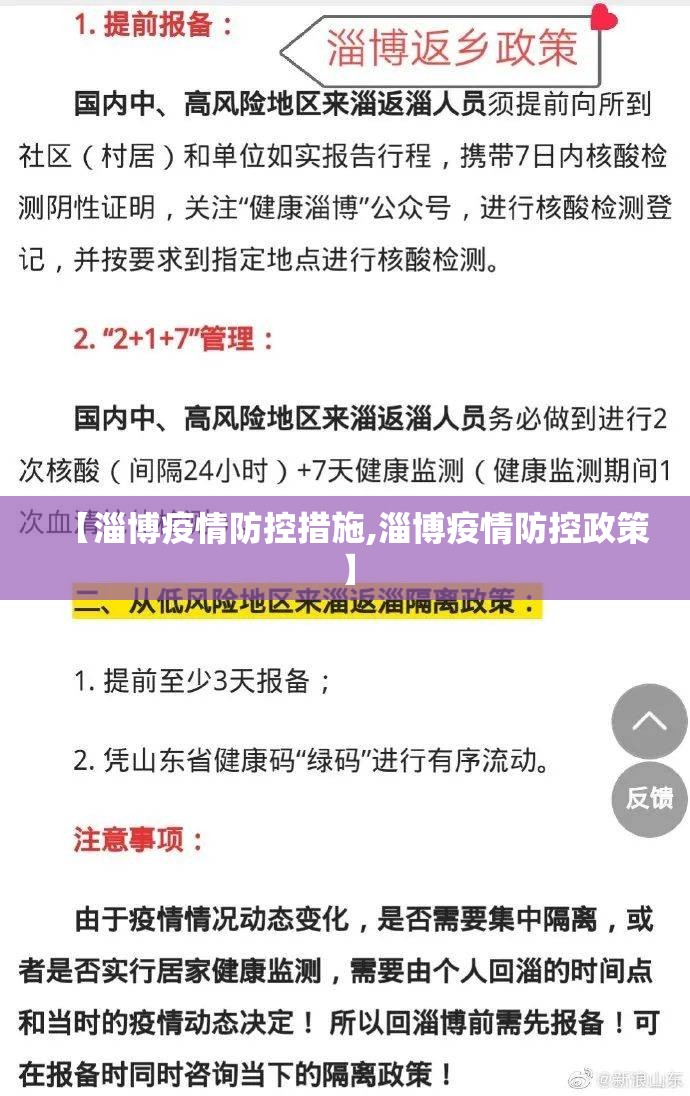Open the 反馈 feedback button

pyautogui.click(x=649, y=798)
